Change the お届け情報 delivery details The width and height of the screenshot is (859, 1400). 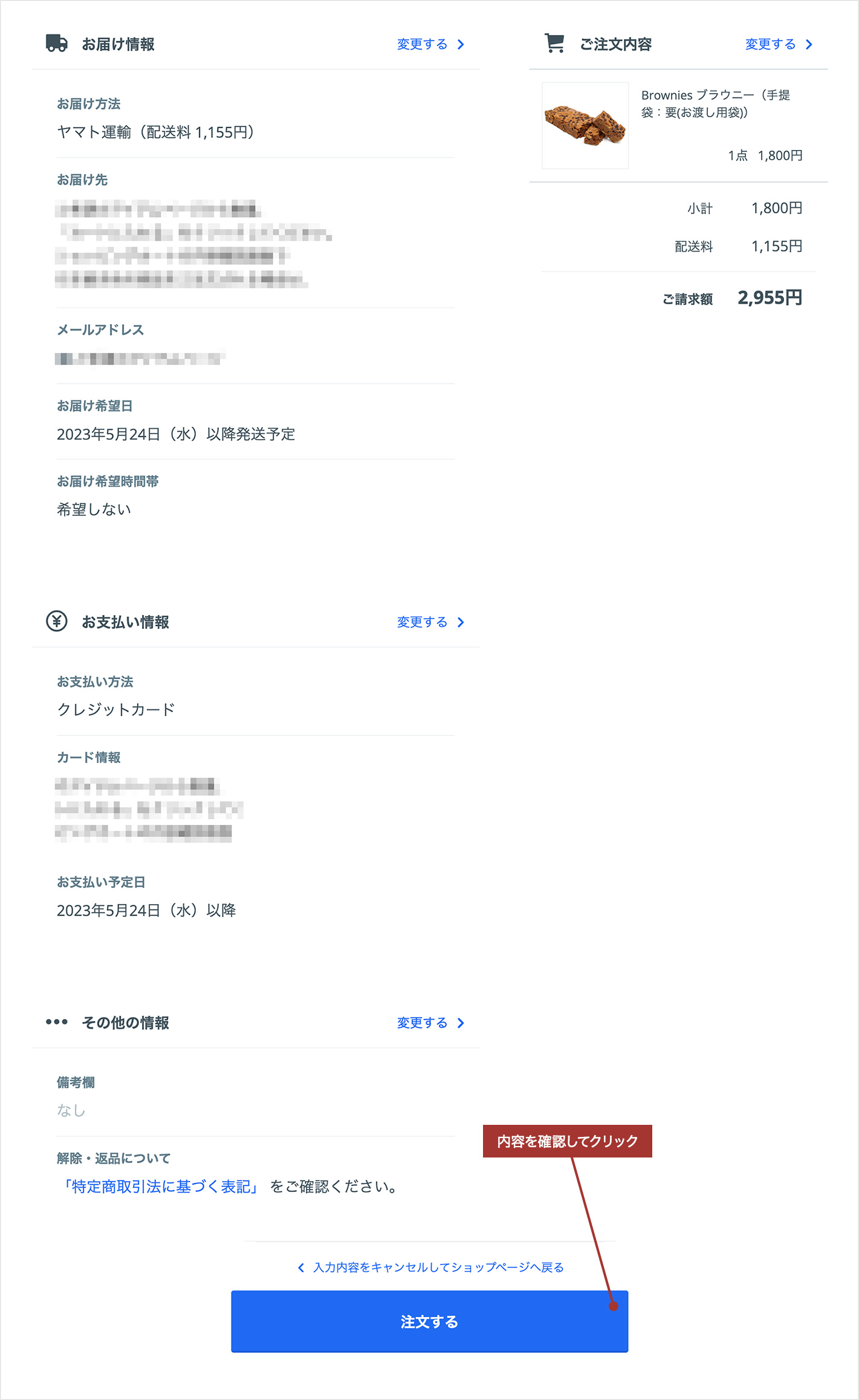pos(430,44)
